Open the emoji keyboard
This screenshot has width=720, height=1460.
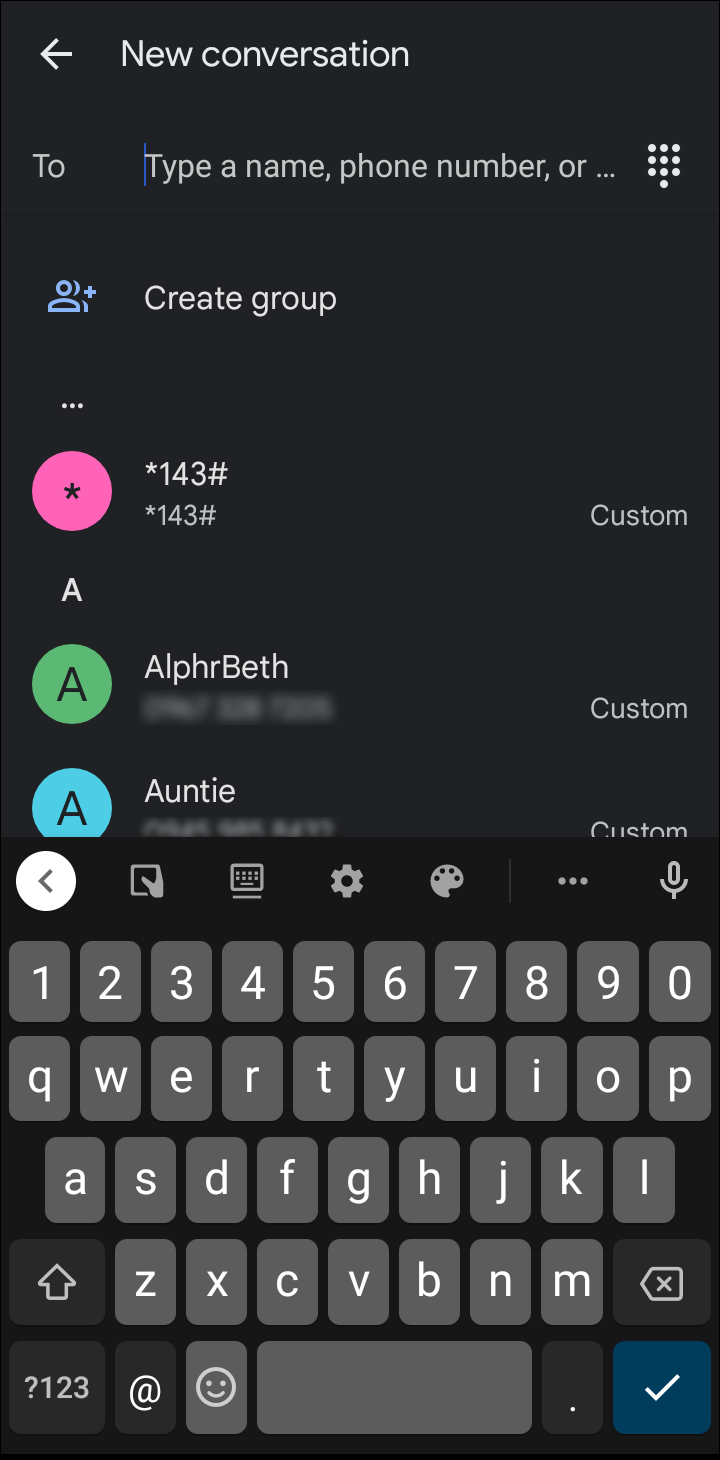[216, 1387]
